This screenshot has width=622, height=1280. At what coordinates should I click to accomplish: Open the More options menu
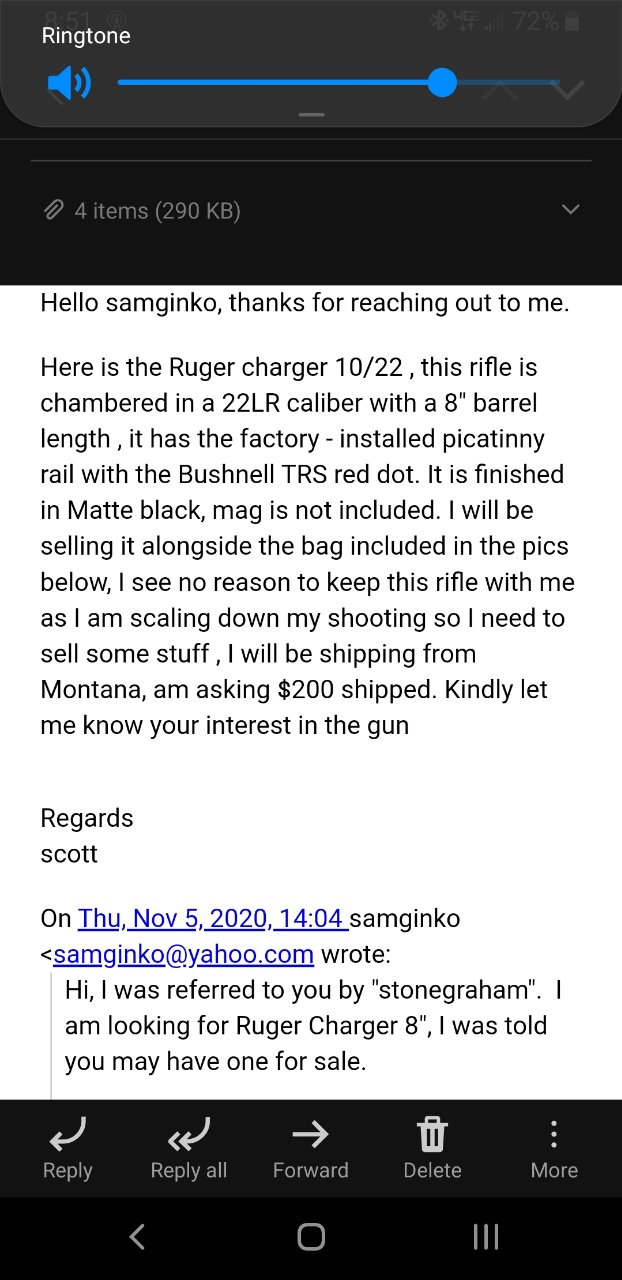point(554,1148)
